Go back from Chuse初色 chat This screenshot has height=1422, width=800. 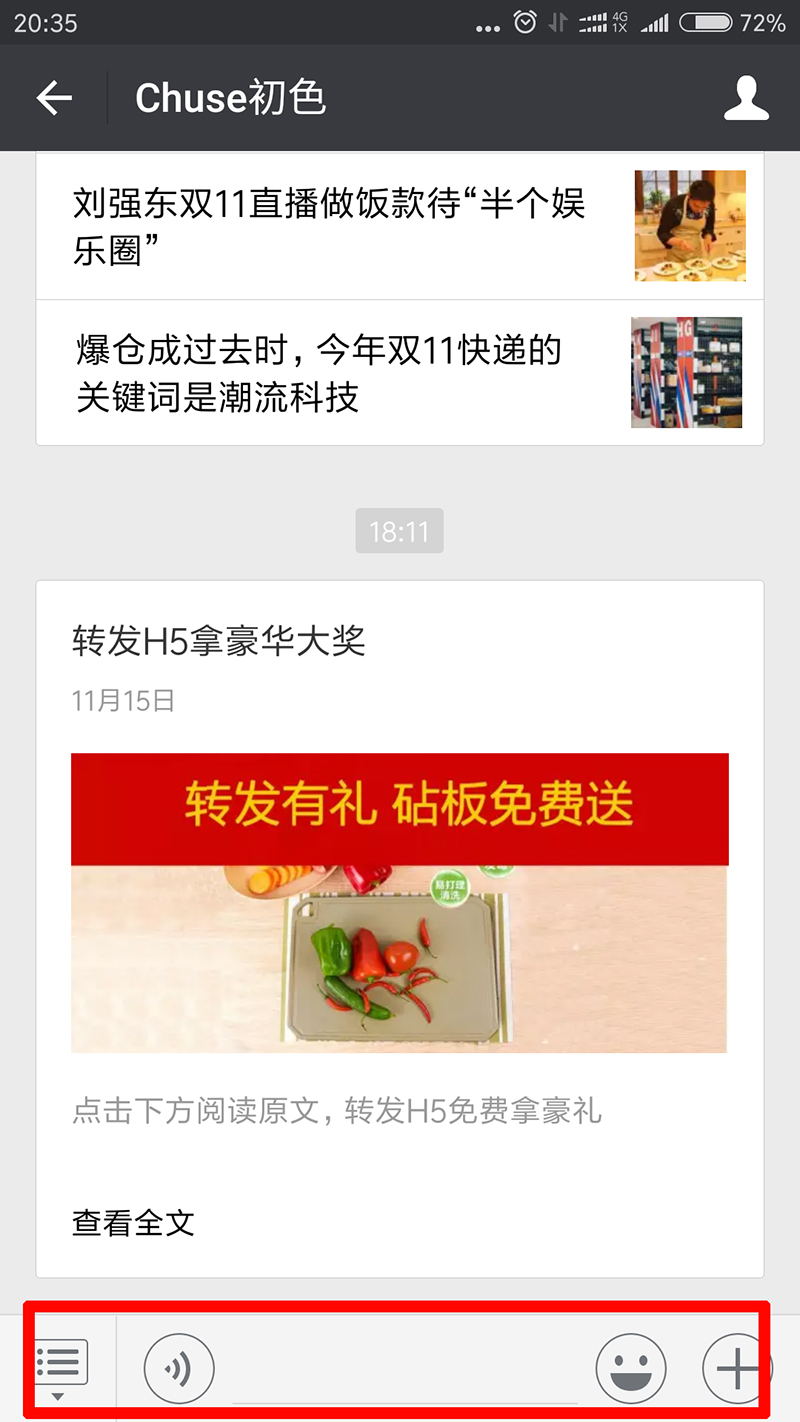[54, 98]
